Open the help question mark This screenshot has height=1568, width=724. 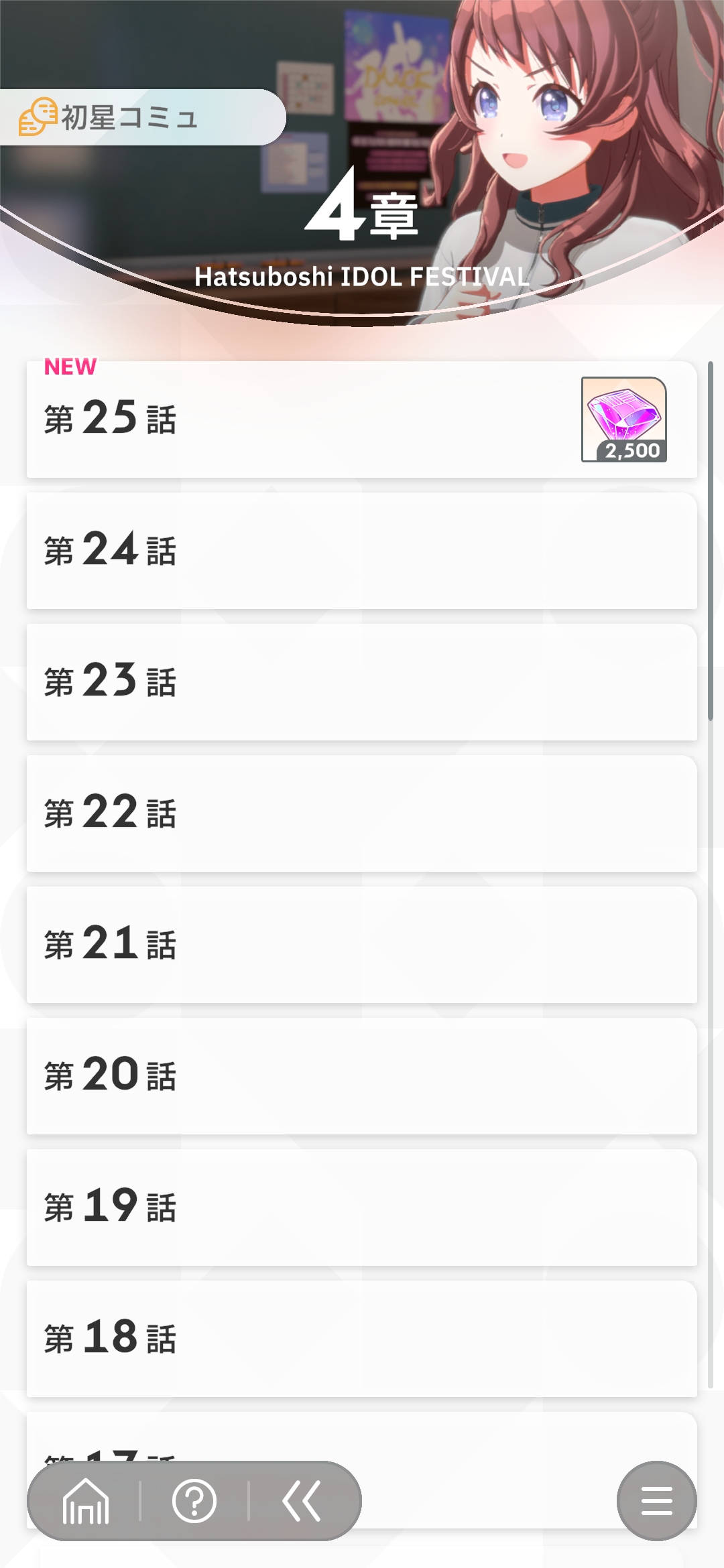[x=194, y=1501]
